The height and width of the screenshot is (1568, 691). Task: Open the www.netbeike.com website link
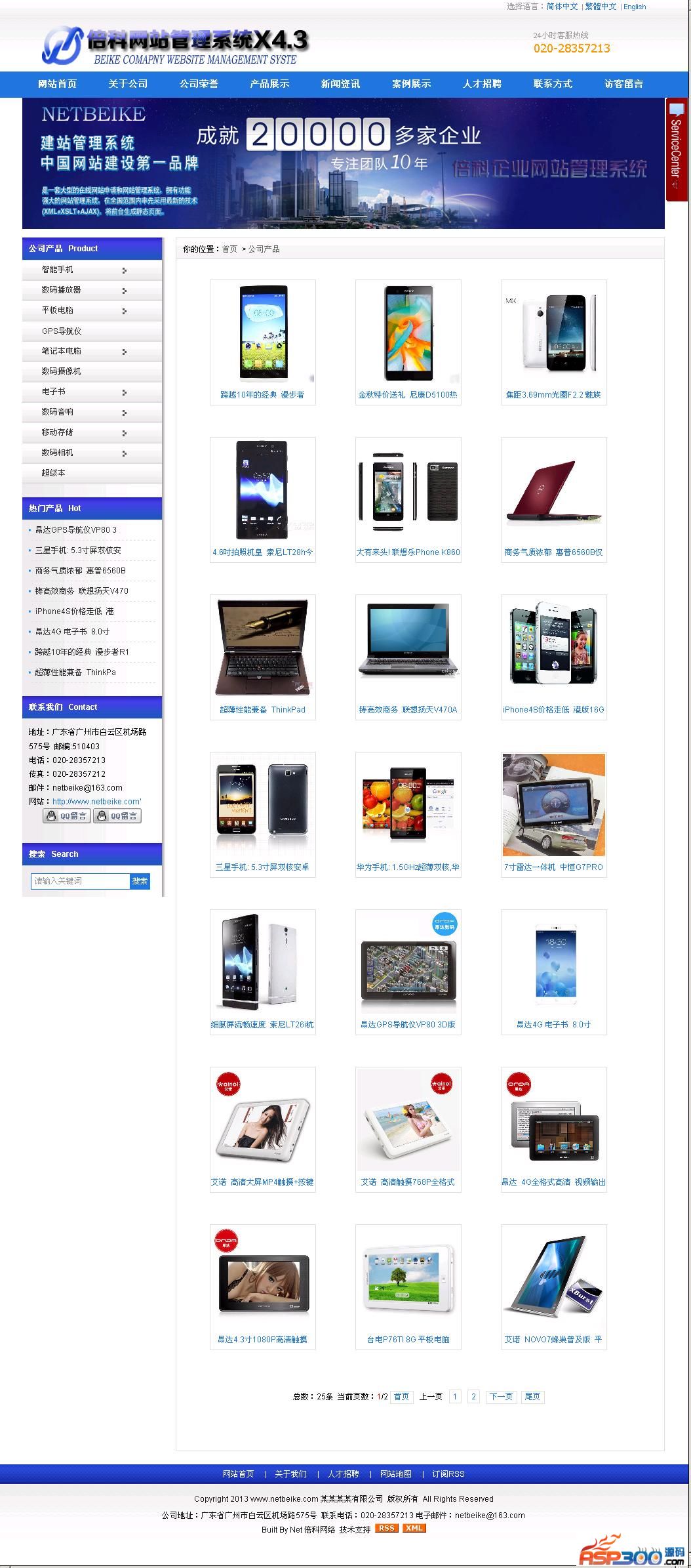coord(96,802)
